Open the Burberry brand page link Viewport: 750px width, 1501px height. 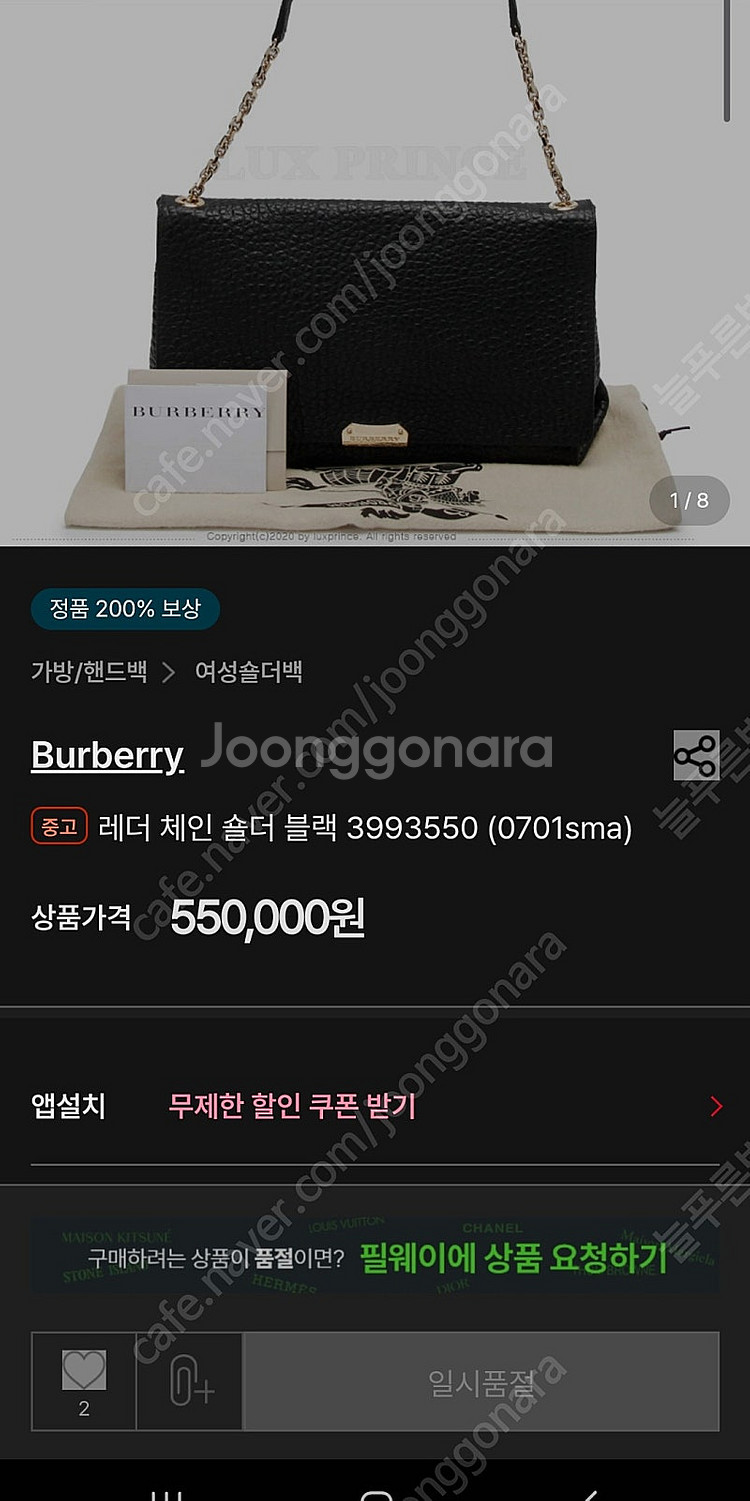(107, 755)
